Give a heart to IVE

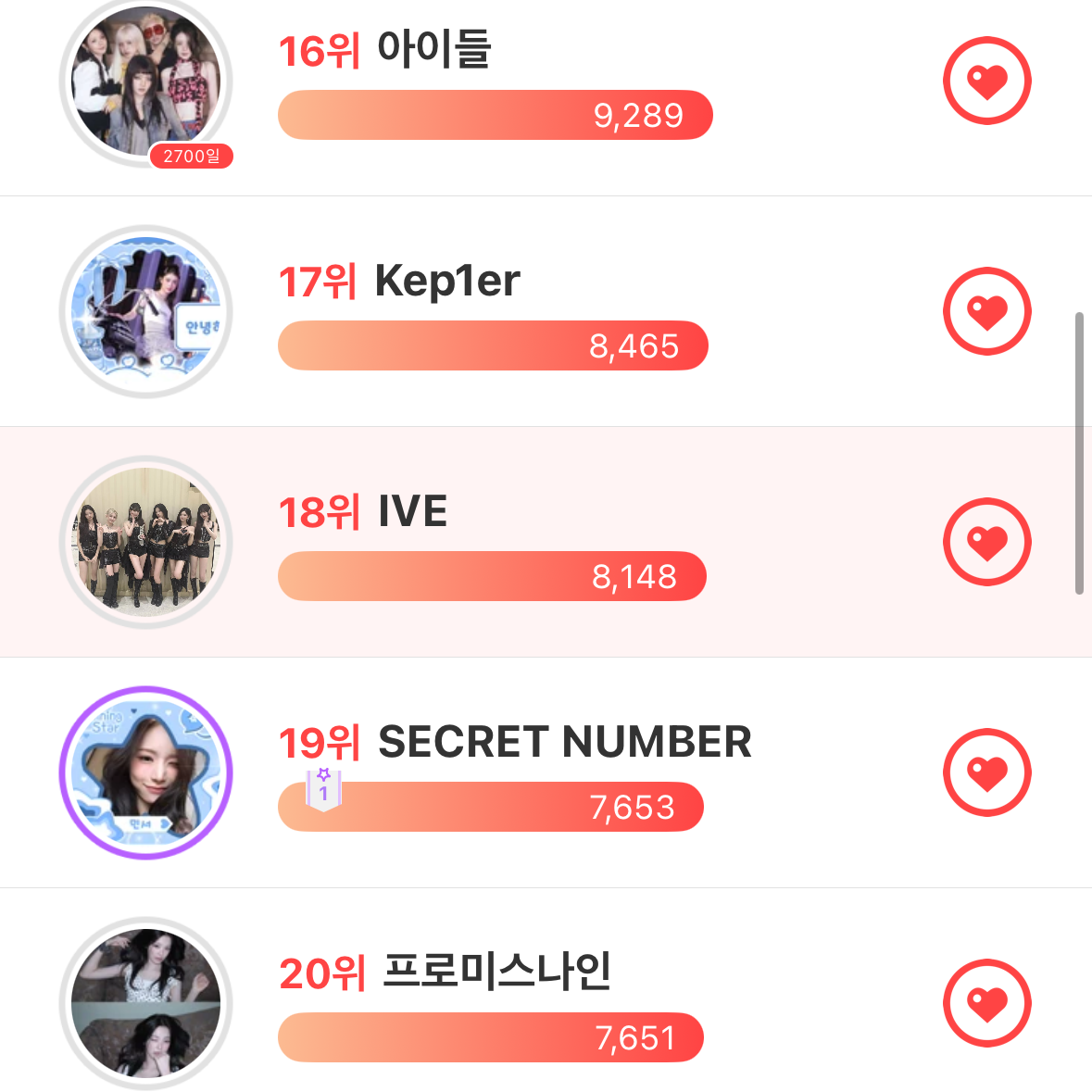(x=986, y=542)
